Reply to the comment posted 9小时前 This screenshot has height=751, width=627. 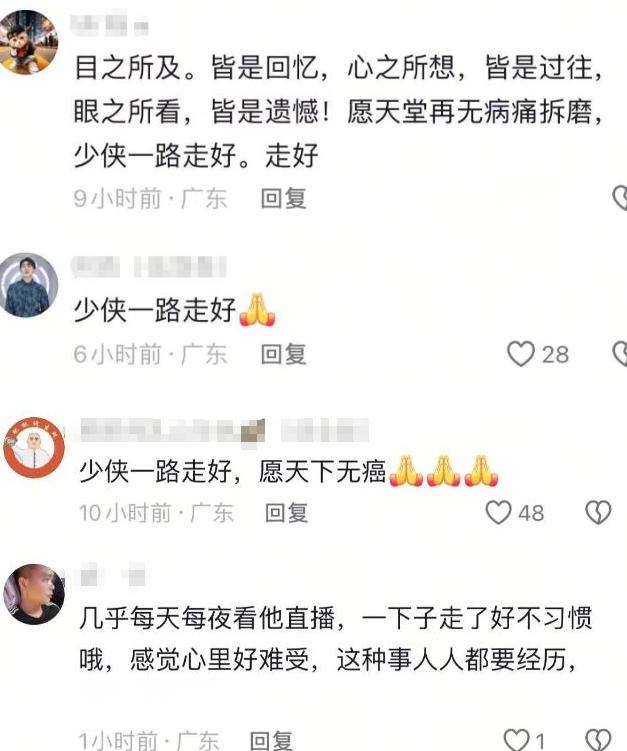click(x=283, y=198)
